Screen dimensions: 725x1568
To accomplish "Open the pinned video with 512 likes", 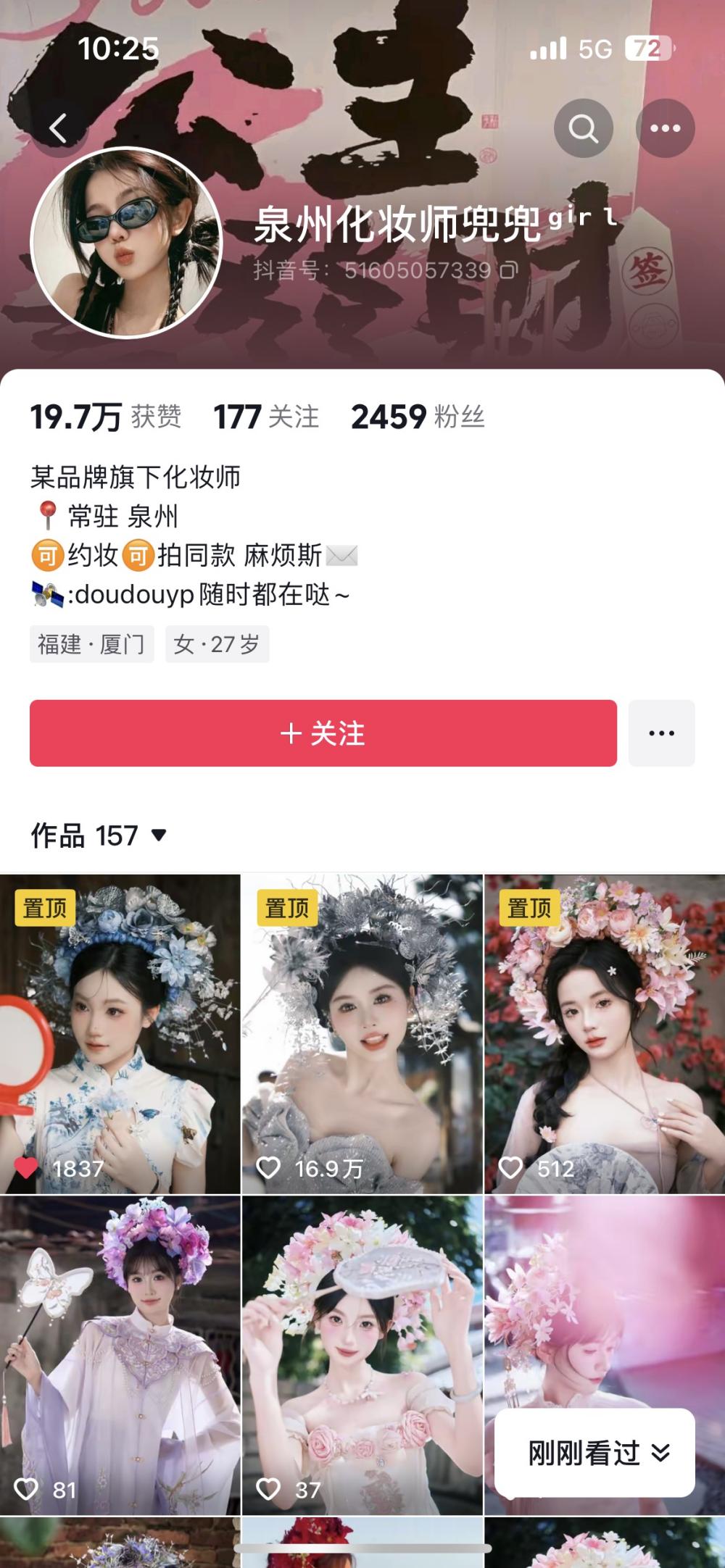I will (x=605, y=1034).
